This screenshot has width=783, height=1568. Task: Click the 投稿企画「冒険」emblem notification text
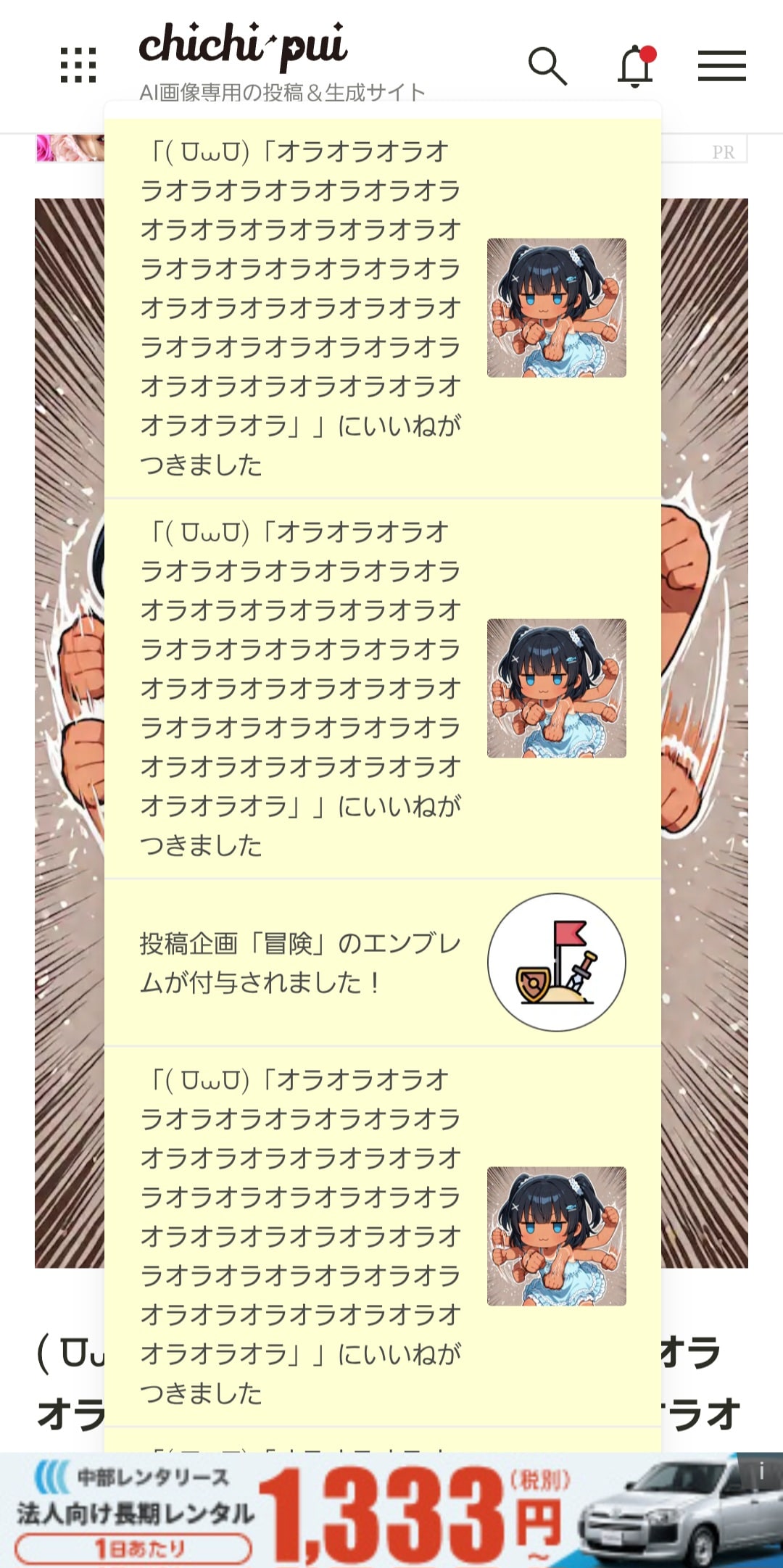pyautogui.click(x=304, y=961)
